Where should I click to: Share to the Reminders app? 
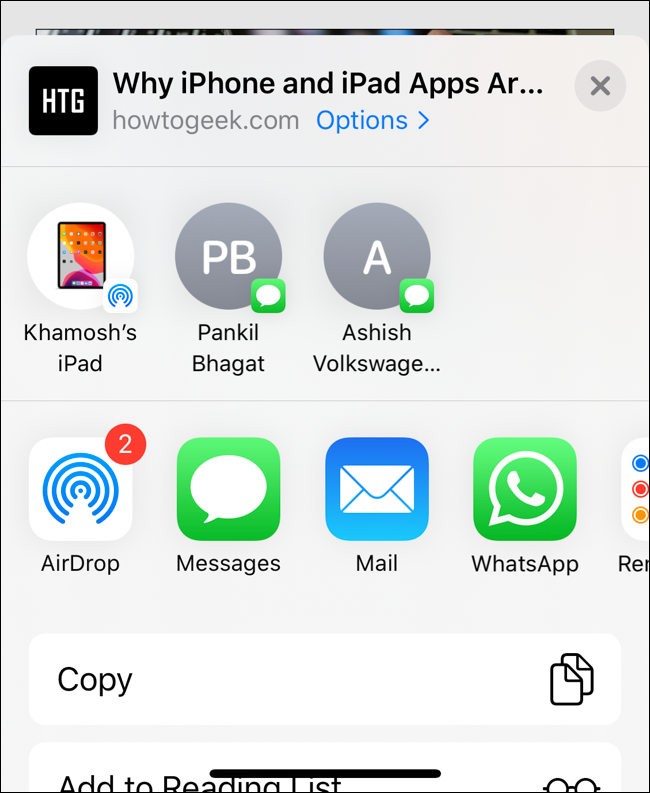point(636,489)
